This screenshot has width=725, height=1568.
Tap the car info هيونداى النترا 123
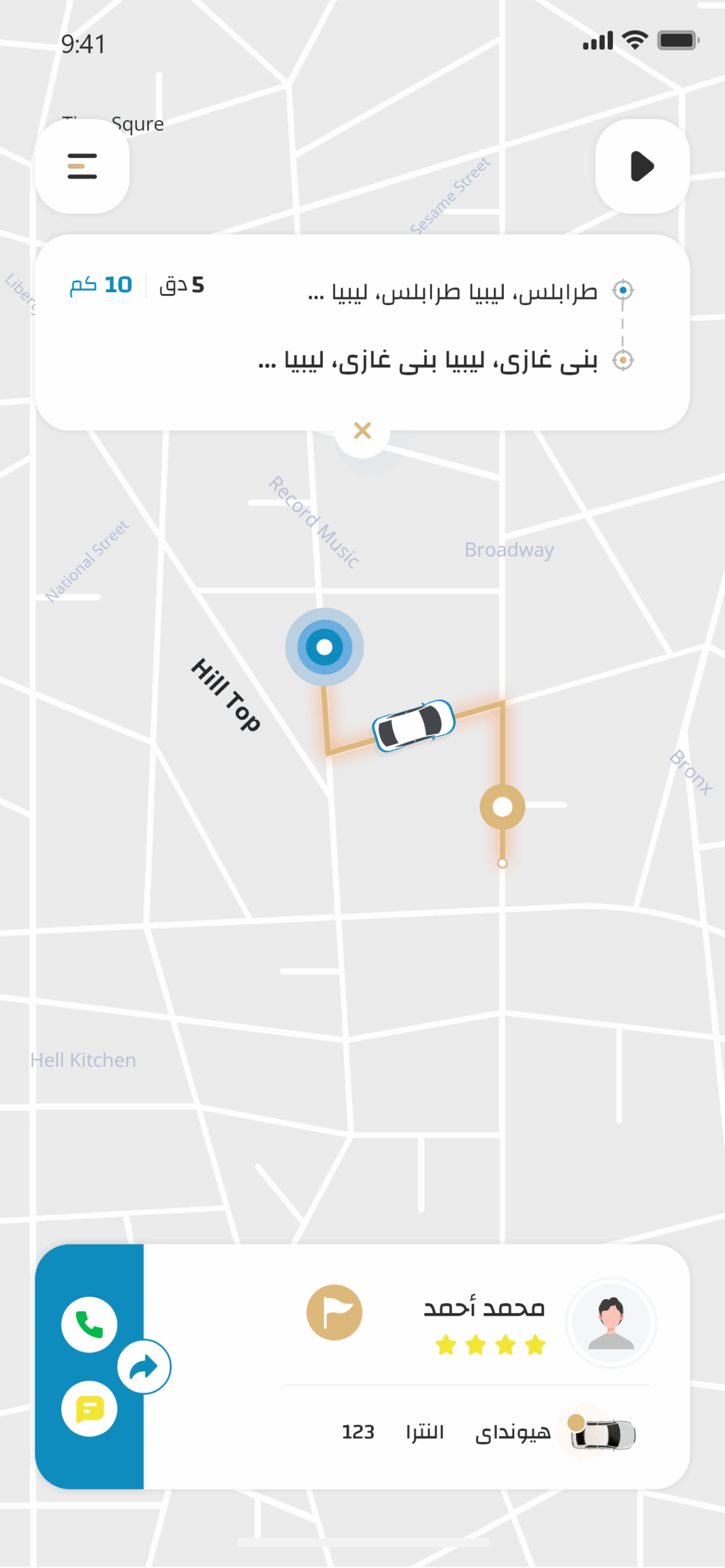(490, 1432)
